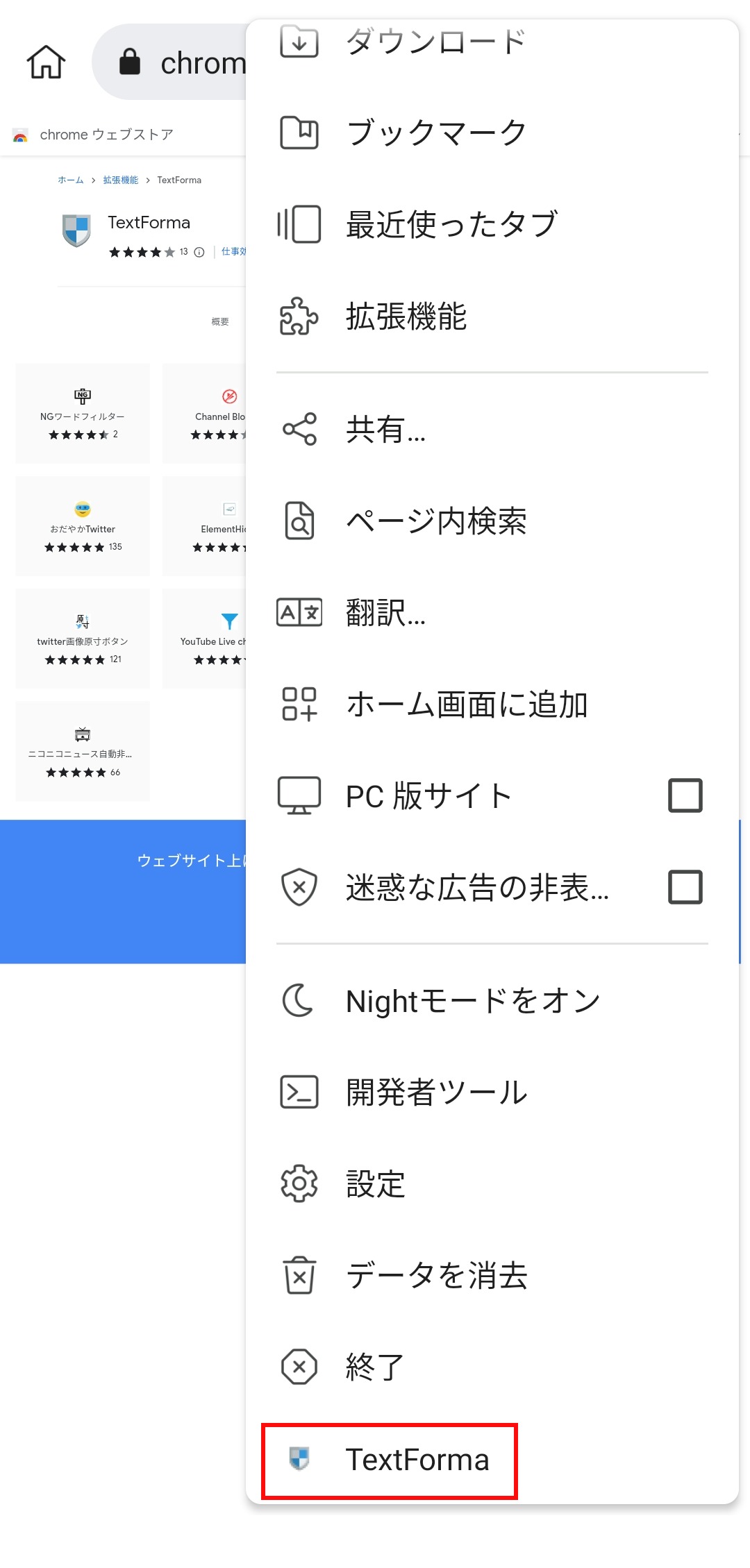This screenshot has width=750, height=1568.
Task: Turn on Nightモード
Action: (x=472, y=1001)
